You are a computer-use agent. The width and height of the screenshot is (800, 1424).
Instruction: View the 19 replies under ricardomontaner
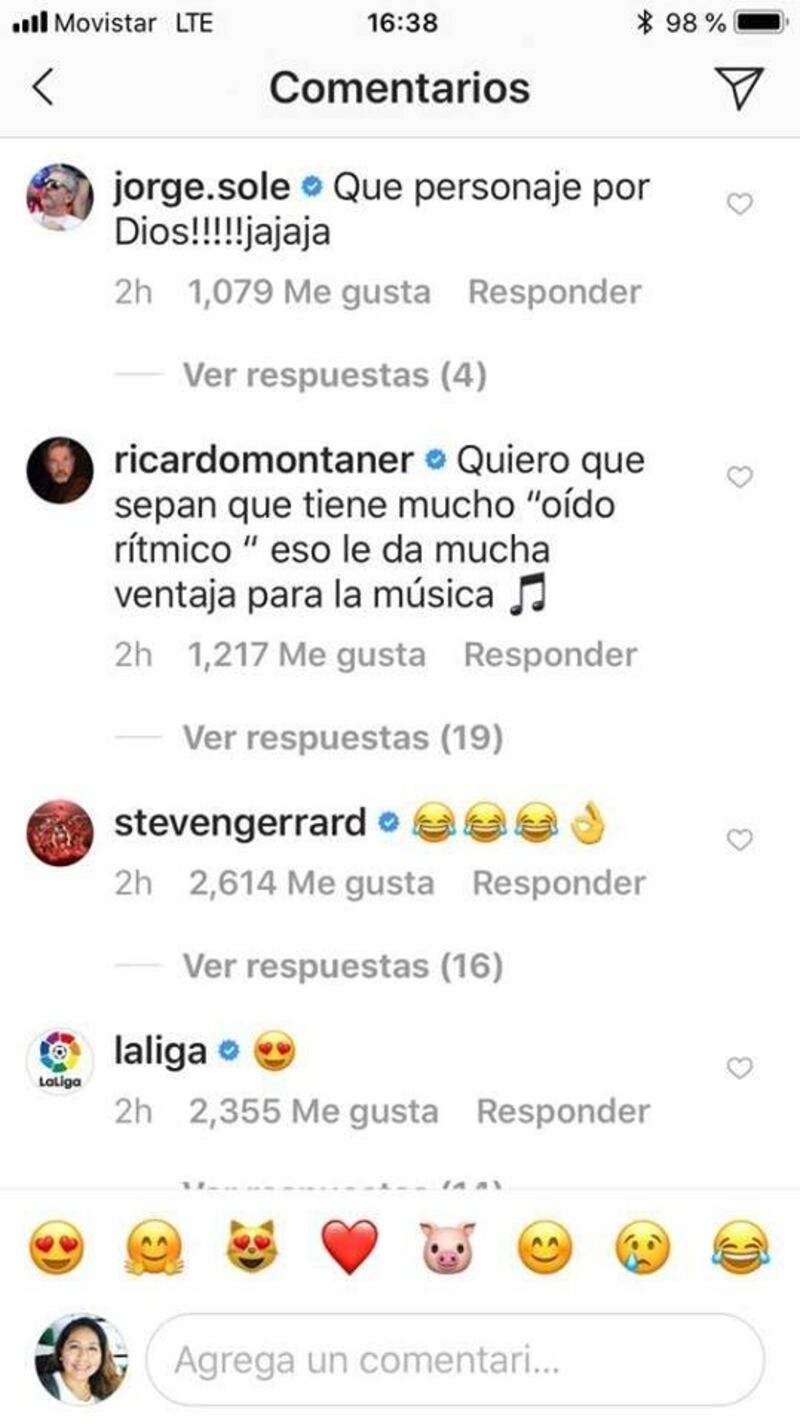[x=342, y=739]
